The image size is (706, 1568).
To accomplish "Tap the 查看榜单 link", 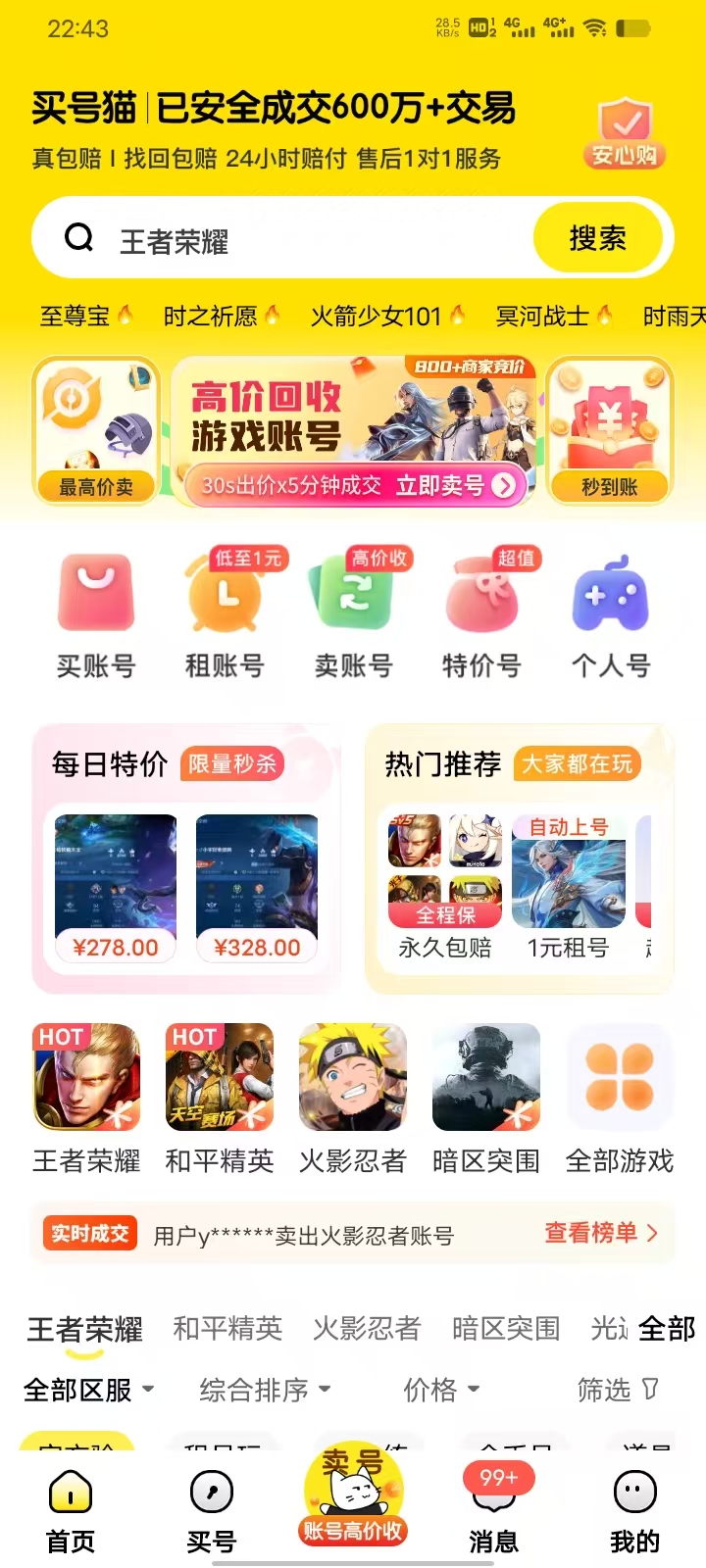I will [x=600, y=1233].
